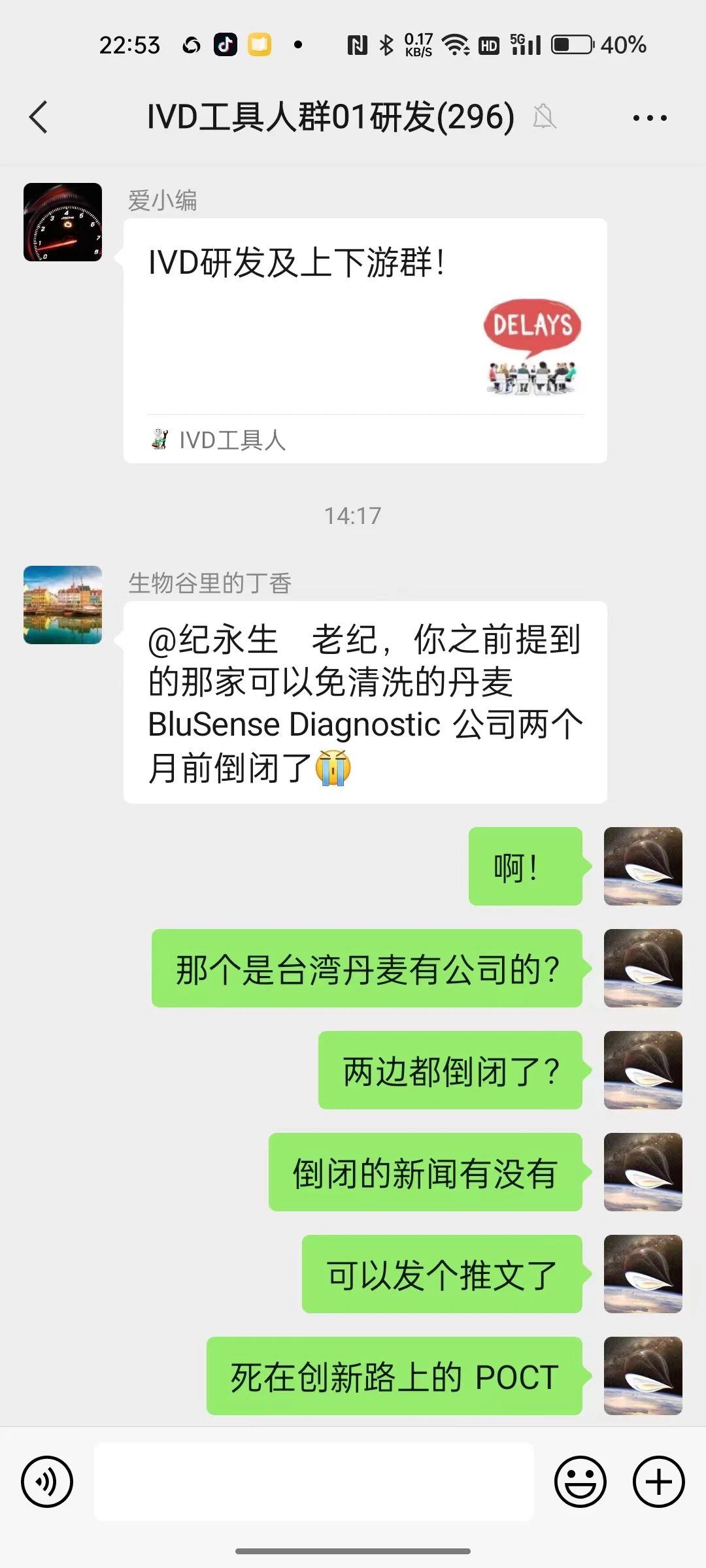Open the IVD研发及上下游群 shared card
The image size is (706, 1568).
tap(365, 340)
